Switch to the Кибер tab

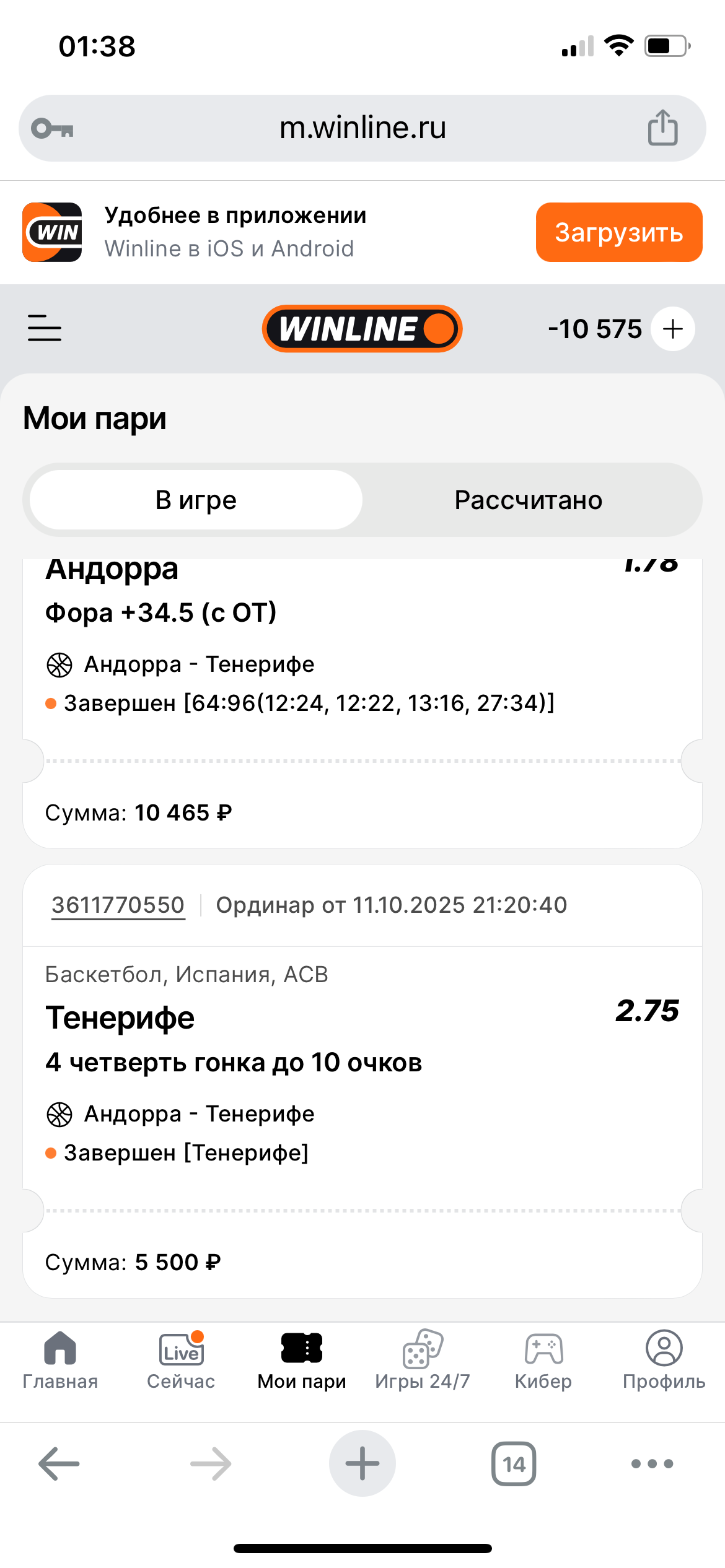543,1359
